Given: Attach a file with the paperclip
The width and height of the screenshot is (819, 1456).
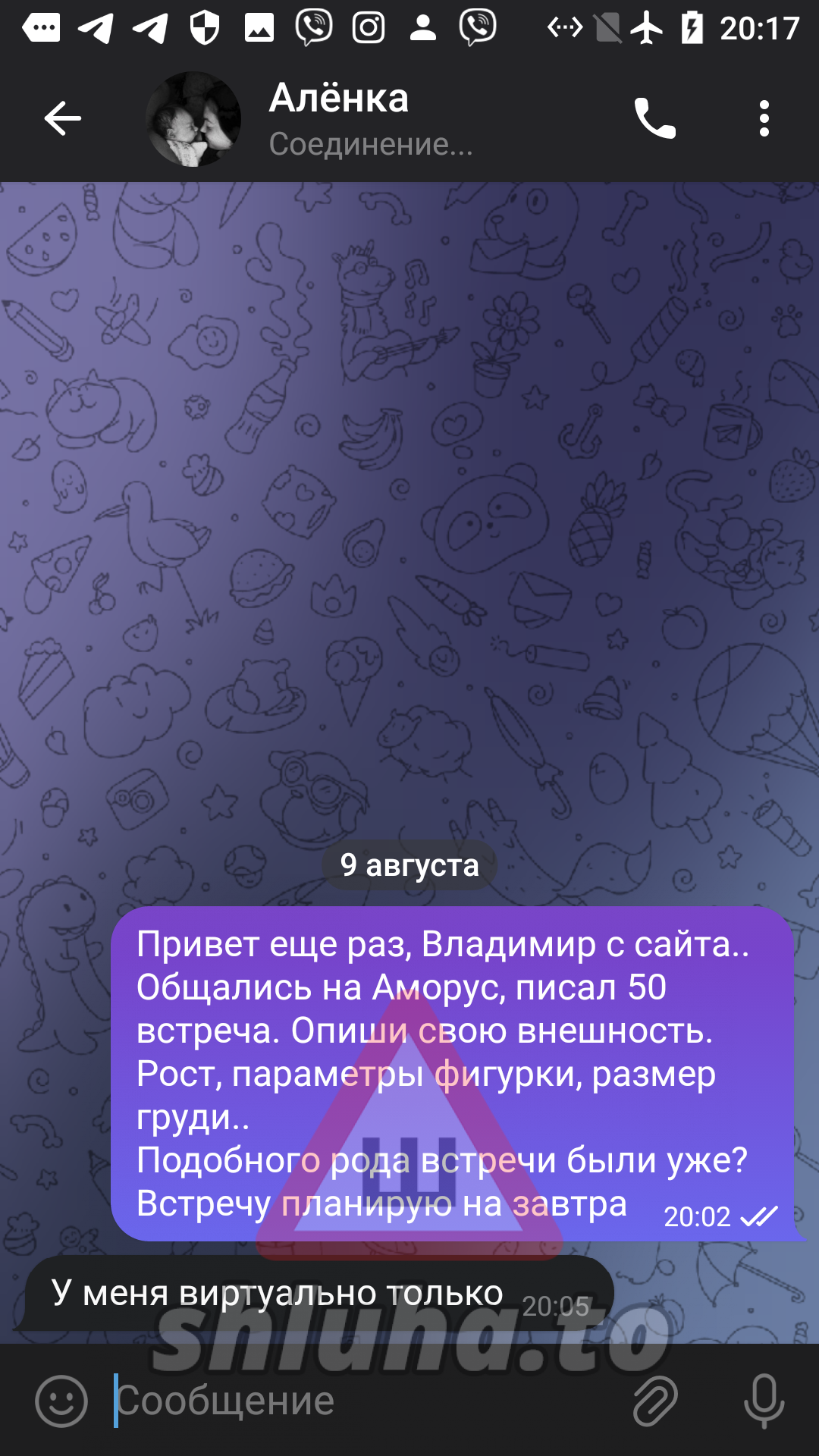Looking at the screenshot, I should 655,1401.
